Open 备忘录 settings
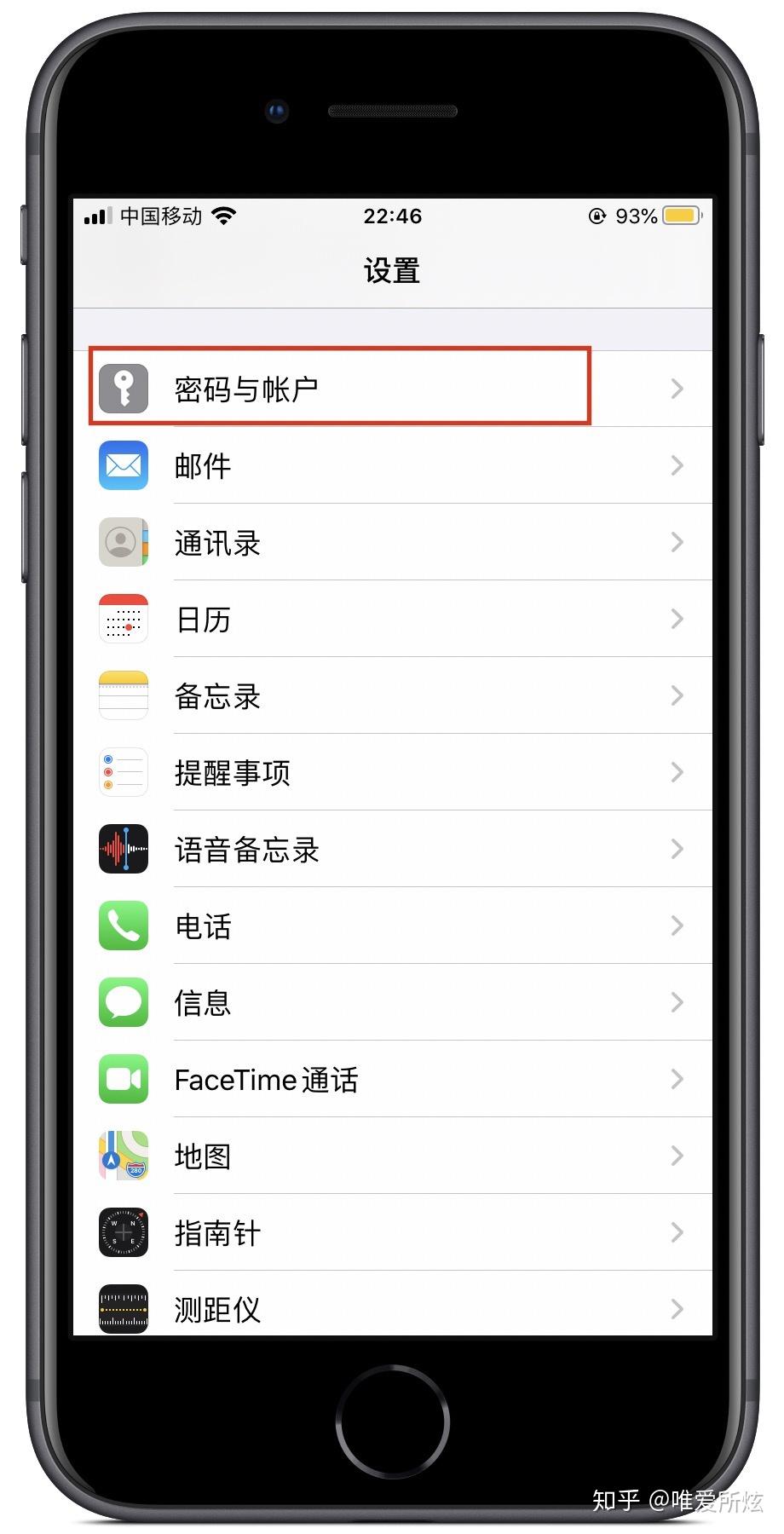 click(x=393, y=695)
